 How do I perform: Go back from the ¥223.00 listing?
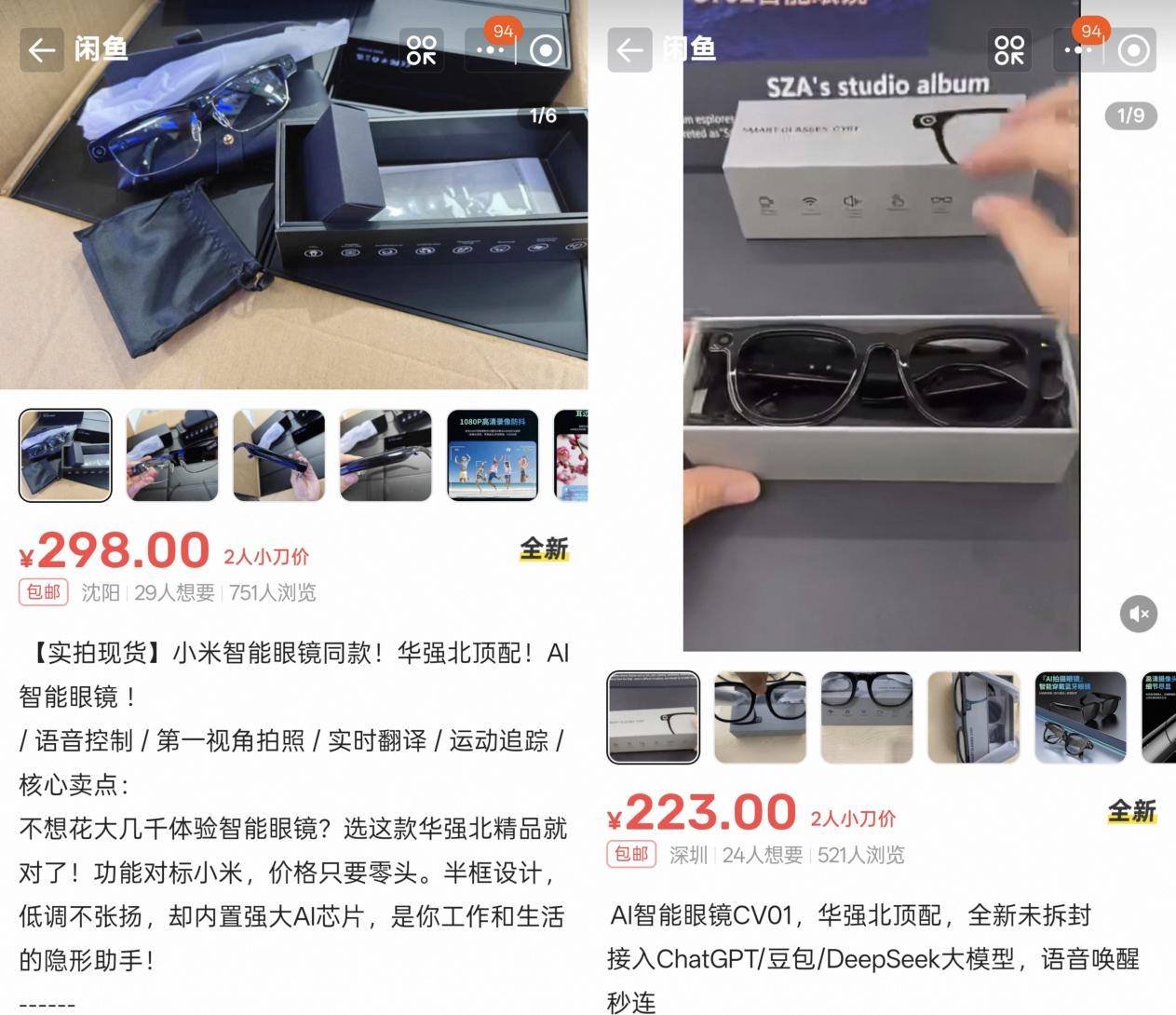pyautogui.click(x=629, y=49)
